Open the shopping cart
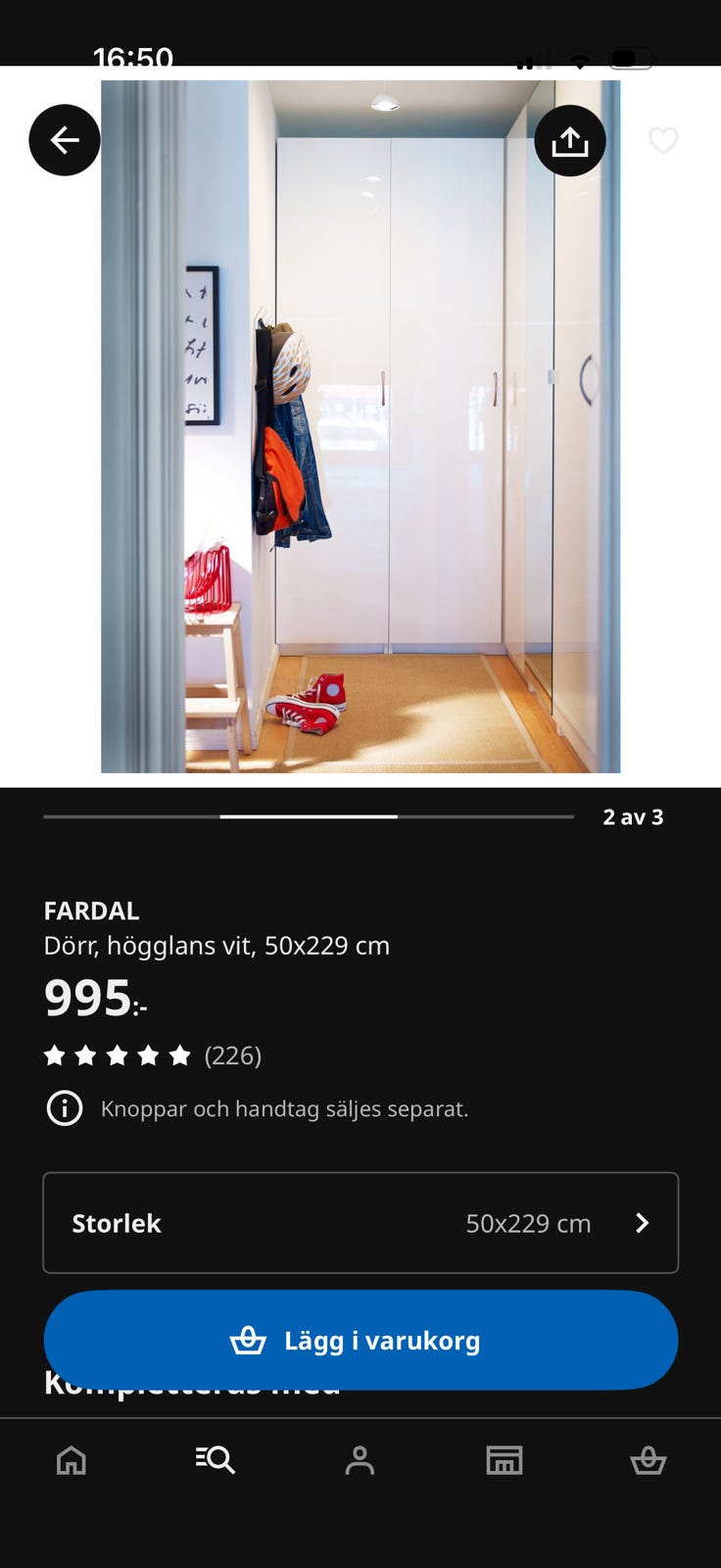Image resolution: width=721 pixels, height=1568 pixels. (649, 1459)
